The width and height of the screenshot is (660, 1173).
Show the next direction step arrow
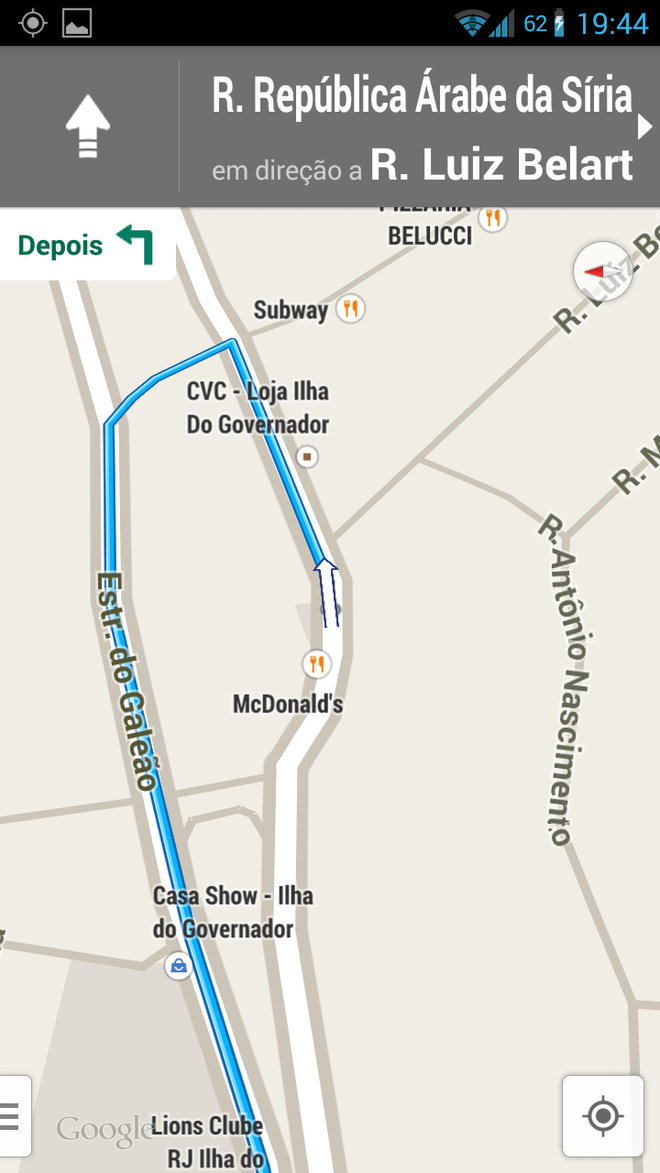point(646,127)
